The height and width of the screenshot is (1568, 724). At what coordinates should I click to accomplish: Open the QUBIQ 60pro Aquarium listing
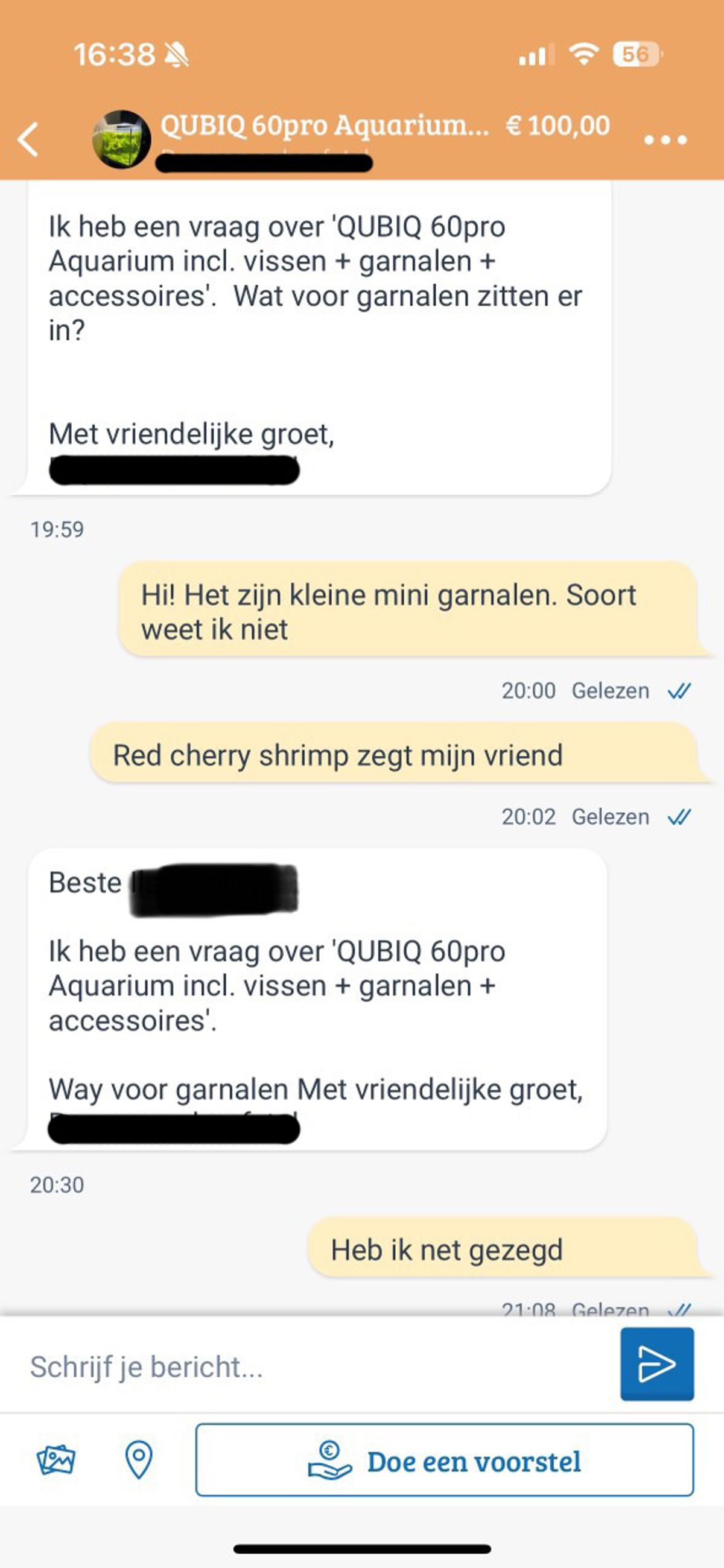click(x=324, y=126)
